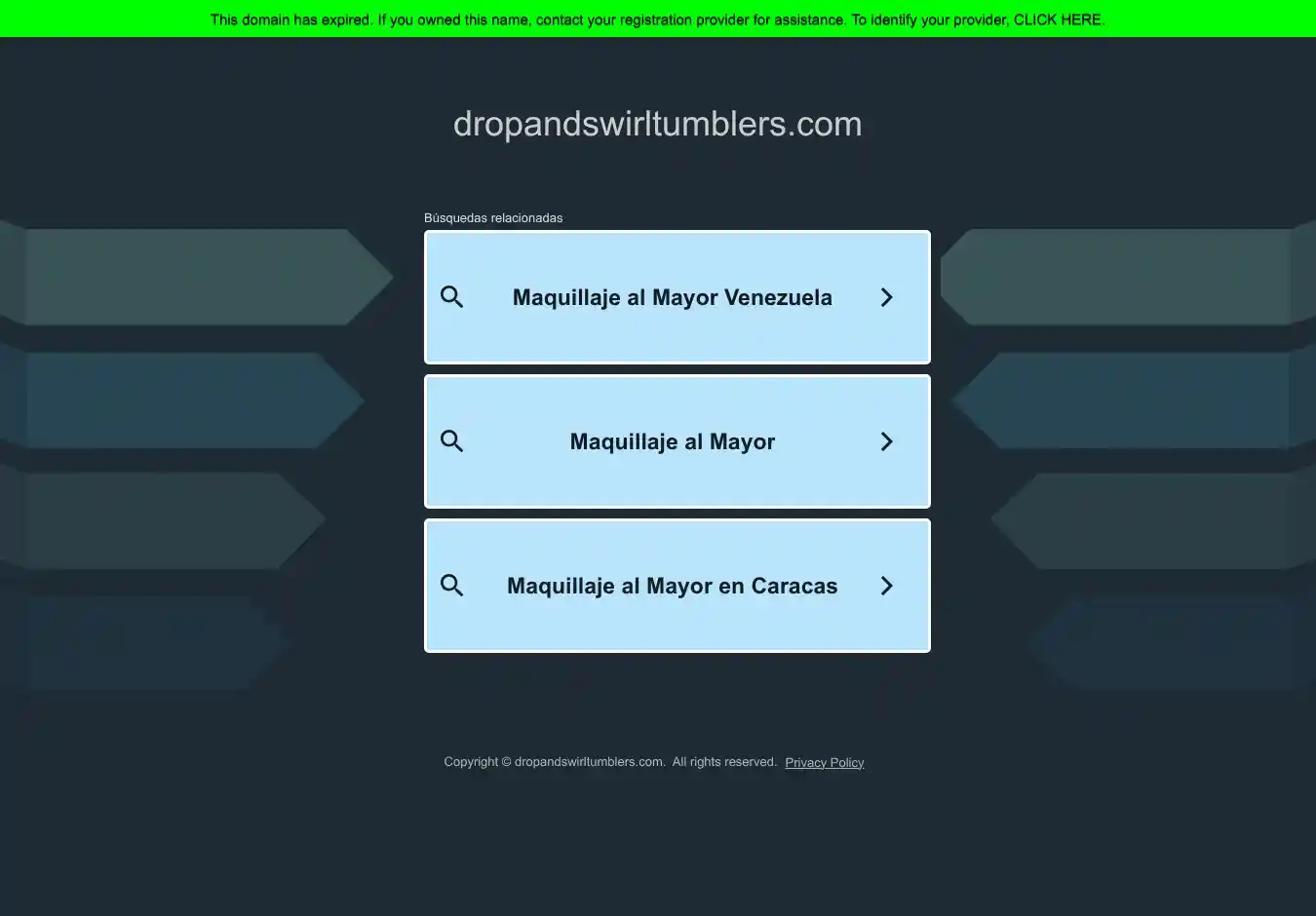Open the Privacy Policy link
This screenshot has height=916, width=1316.
(x=824, y=762)
